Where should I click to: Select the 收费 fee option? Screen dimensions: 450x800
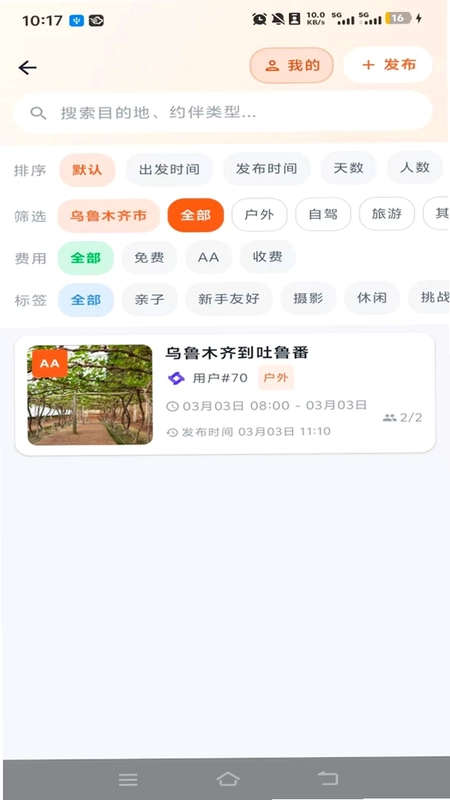click(x=267, y=257)
